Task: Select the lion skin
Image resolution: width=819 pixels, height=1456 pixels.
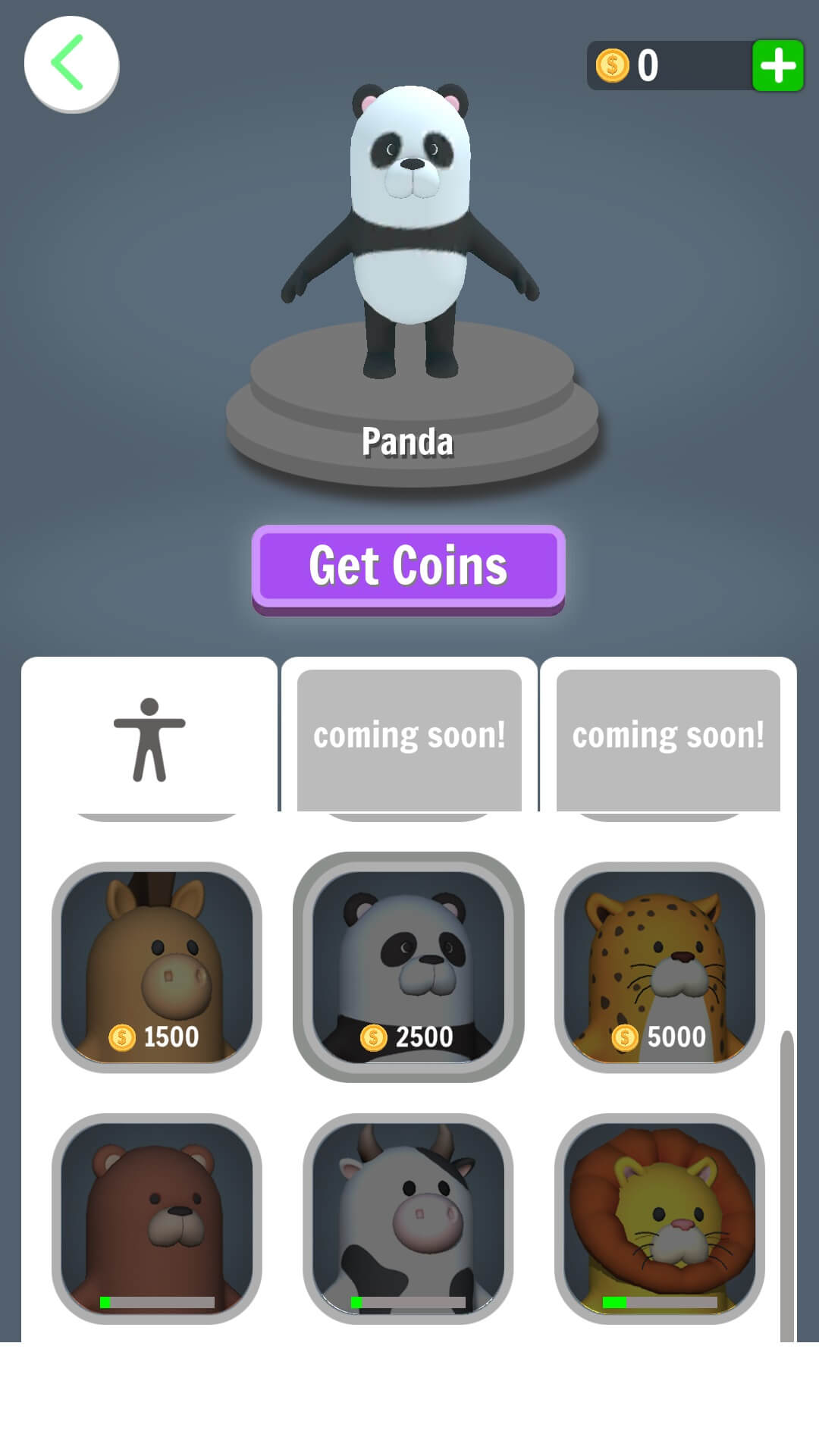Action: pyautogui.click(x=660, y=1219)
